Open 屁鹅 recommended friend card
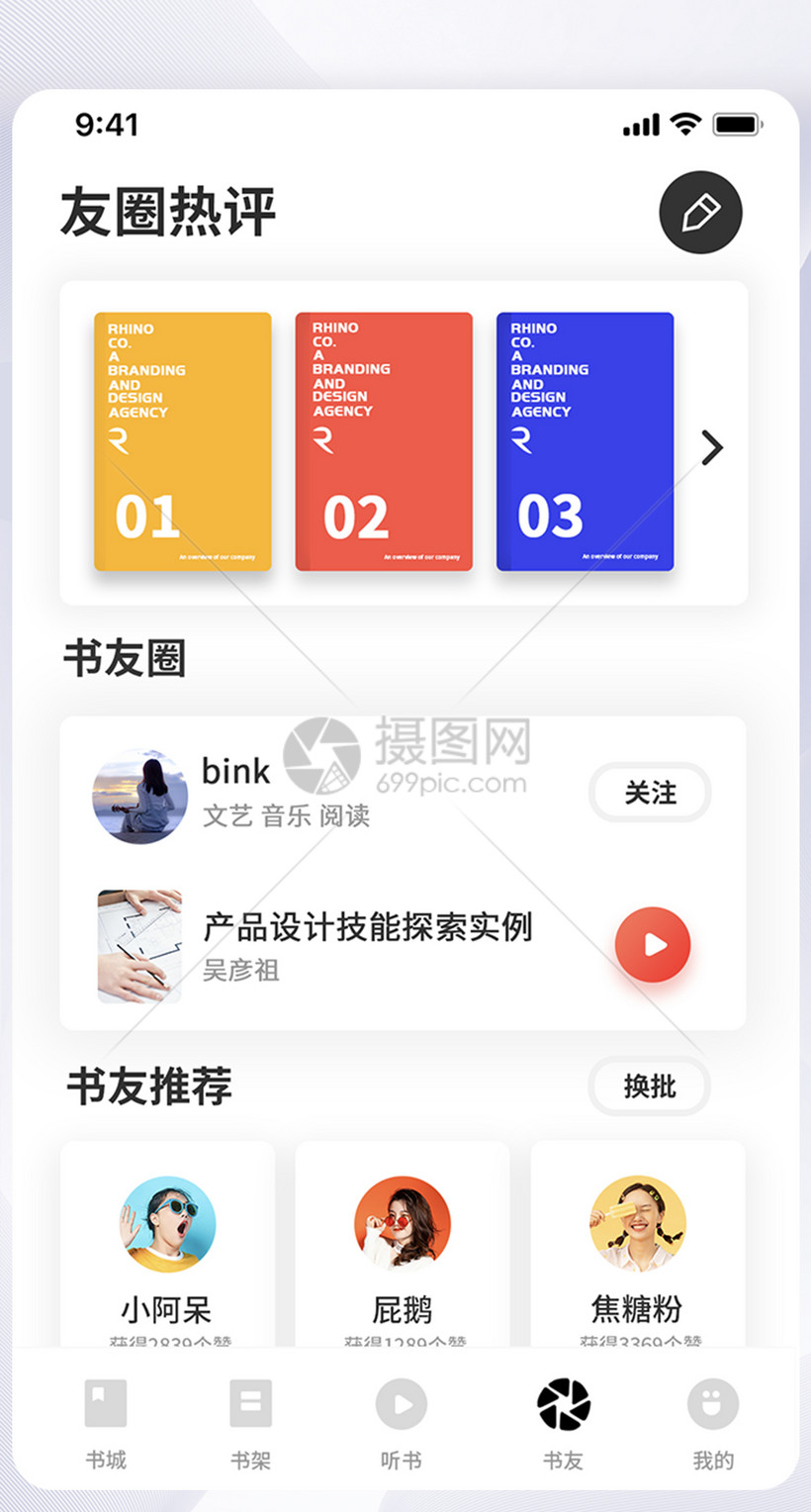The image size is (811, 1512). click(x=403, y=1249)
